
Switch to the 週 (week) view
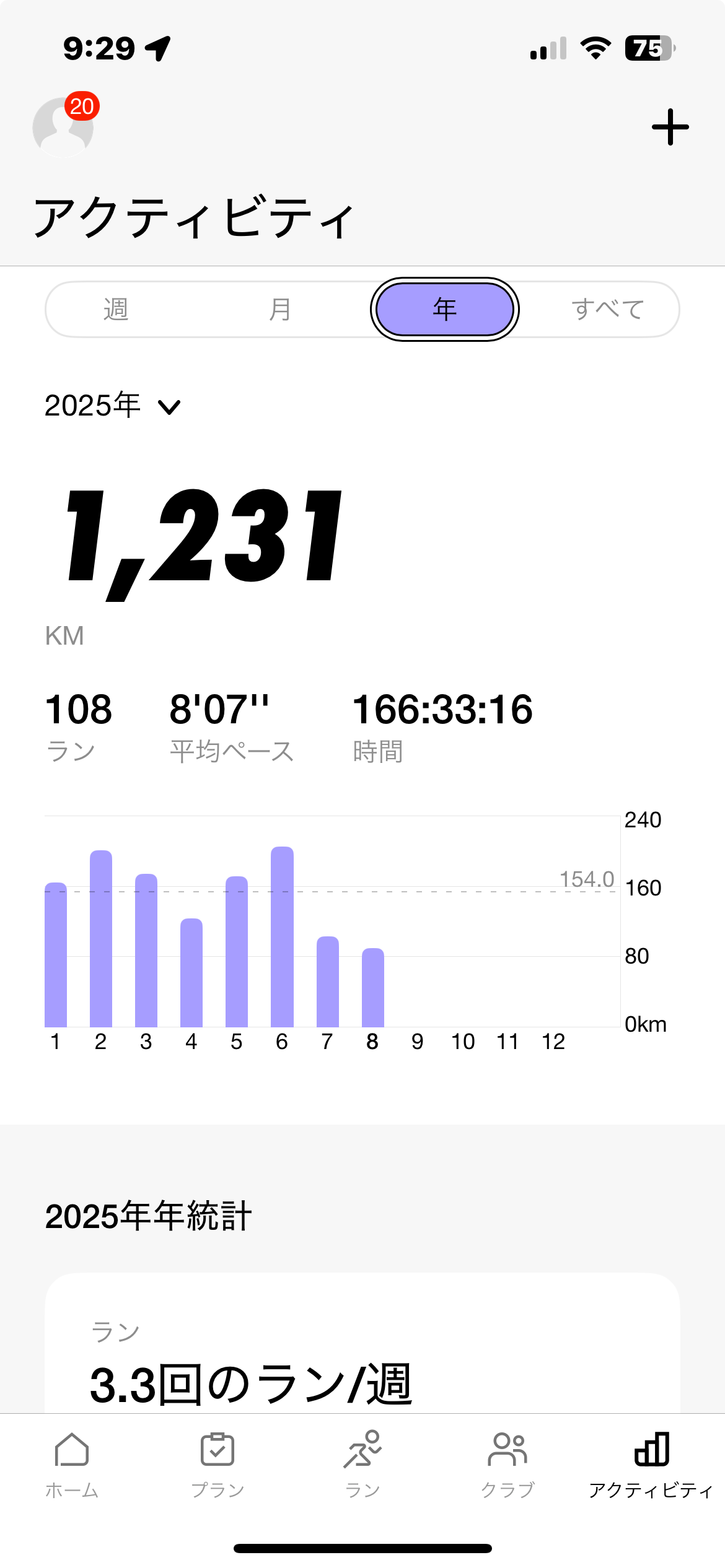point(116,309)
